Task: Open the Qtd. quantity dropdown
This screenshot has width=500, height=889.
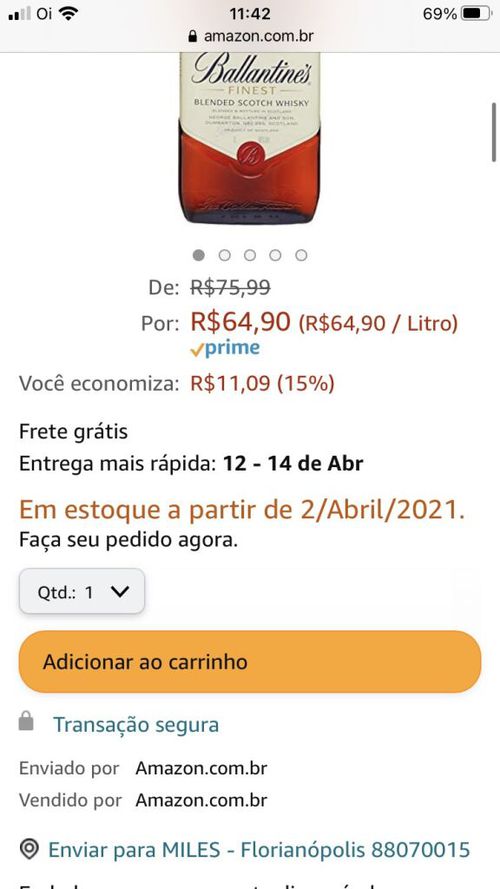Action: [x=82, y=591]
